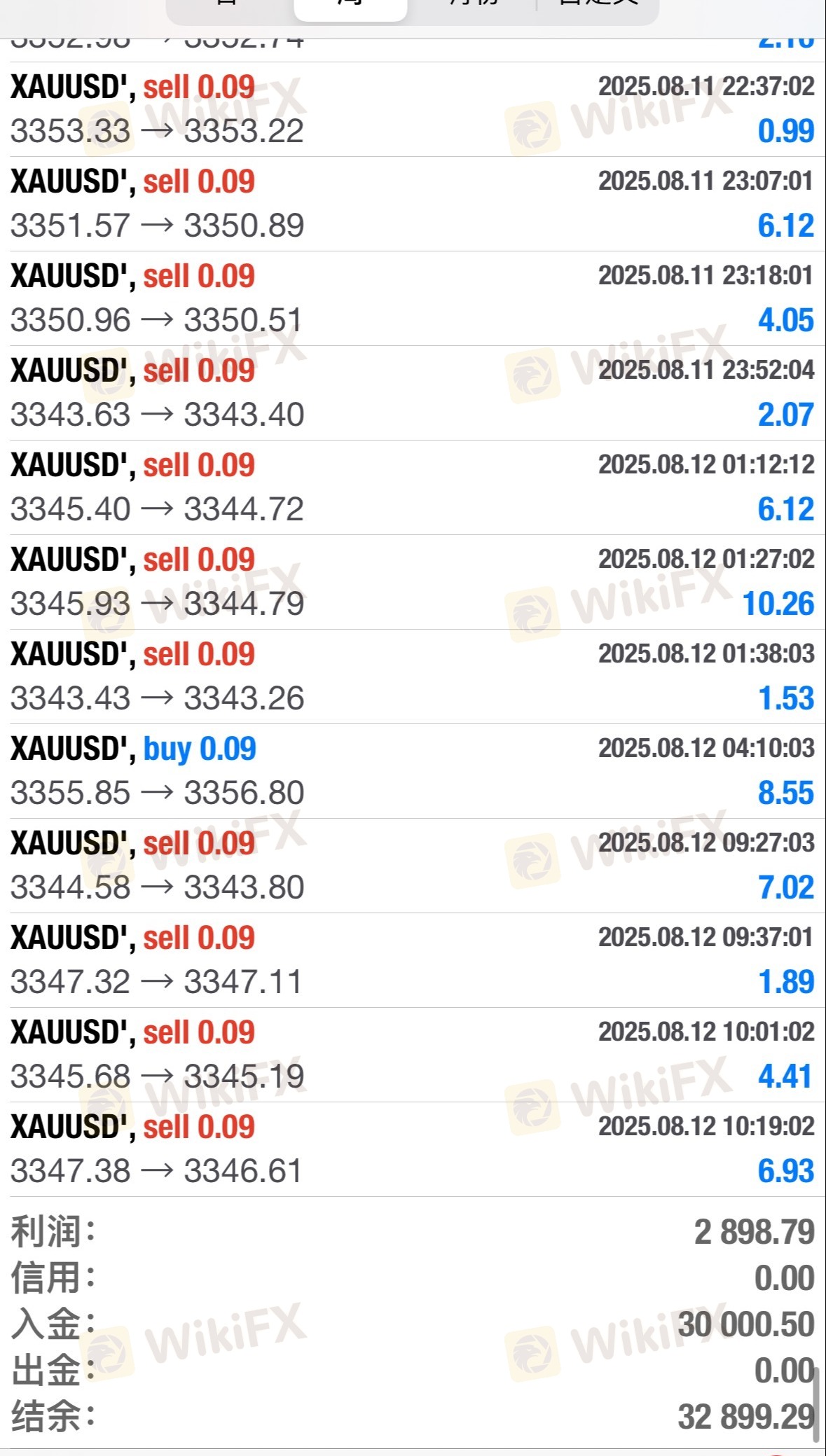
Task: Select the 周 (week) period tab
Action: [x=350, y=6]
